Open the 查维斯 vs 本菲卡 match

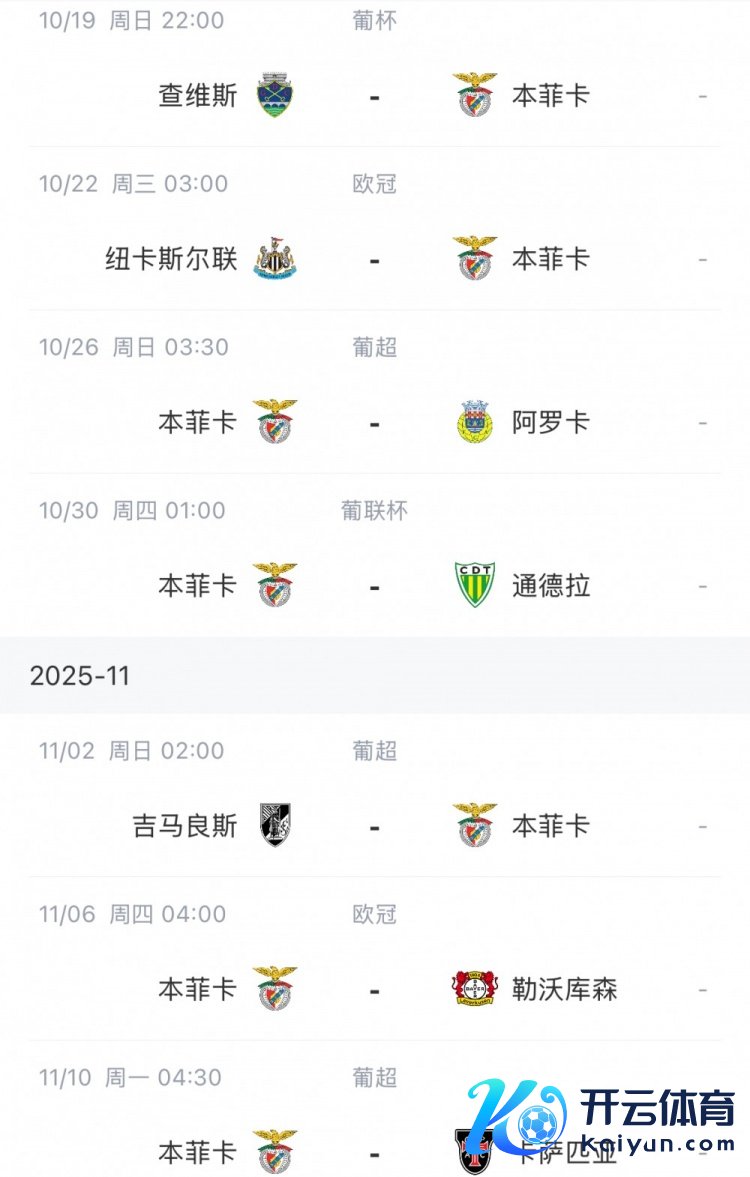tap(374, 96)
